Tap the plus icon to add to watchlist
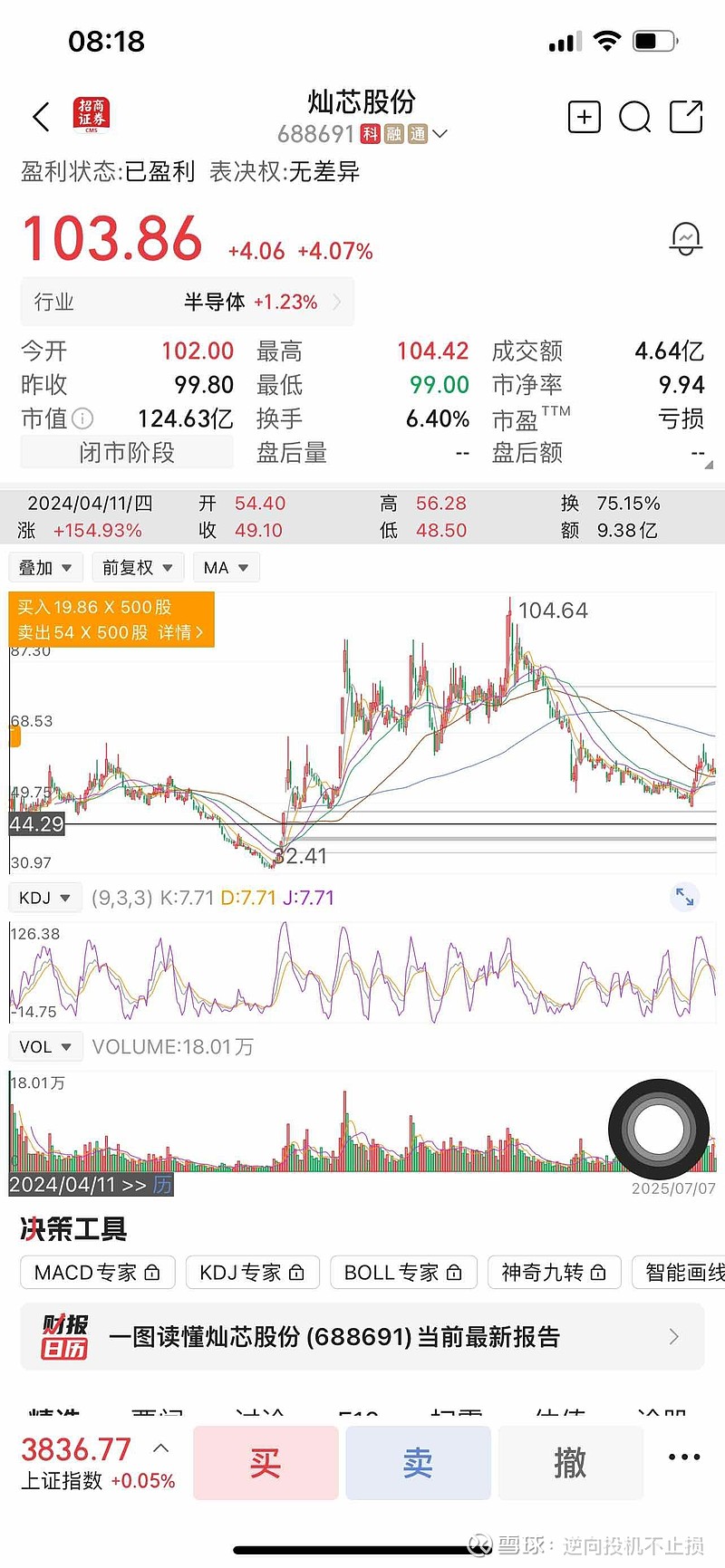This screenshot has width=725, height=1568. (x=584, y=117)
